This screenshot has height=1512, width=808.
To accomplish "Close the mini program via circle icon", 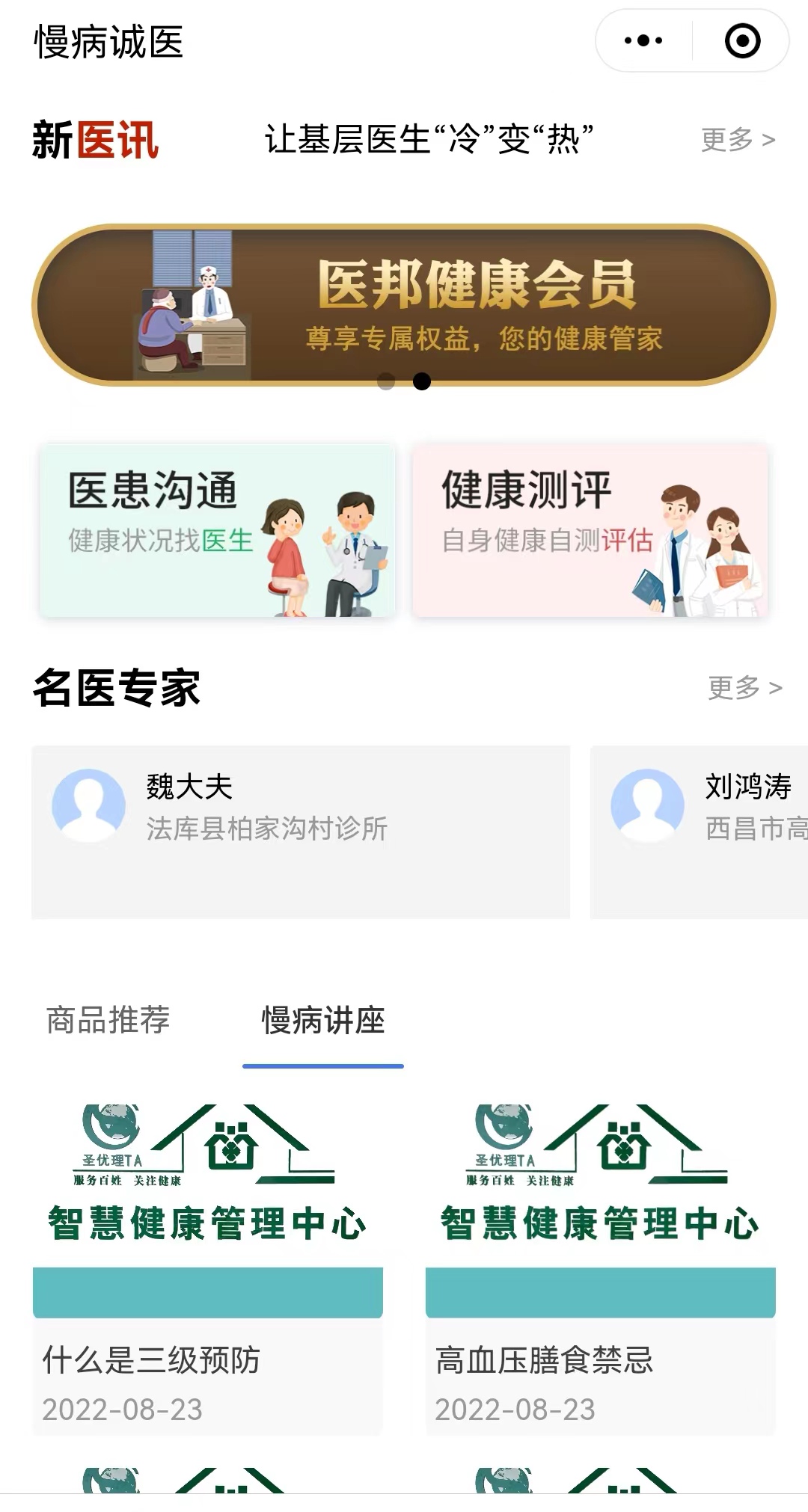I will (742, 40).
